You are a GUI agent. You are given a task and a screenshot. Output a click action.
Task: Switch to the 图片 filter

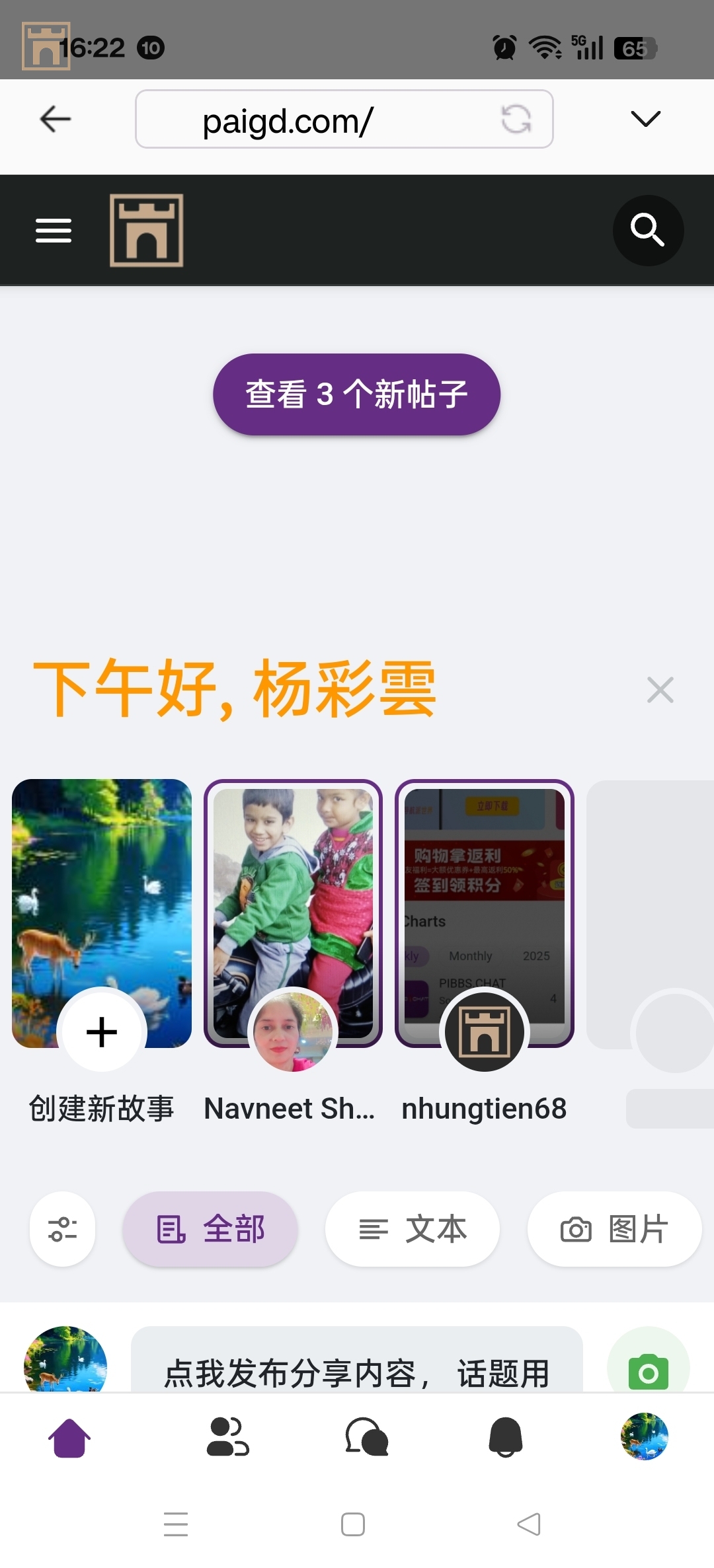click(614, 1229)
